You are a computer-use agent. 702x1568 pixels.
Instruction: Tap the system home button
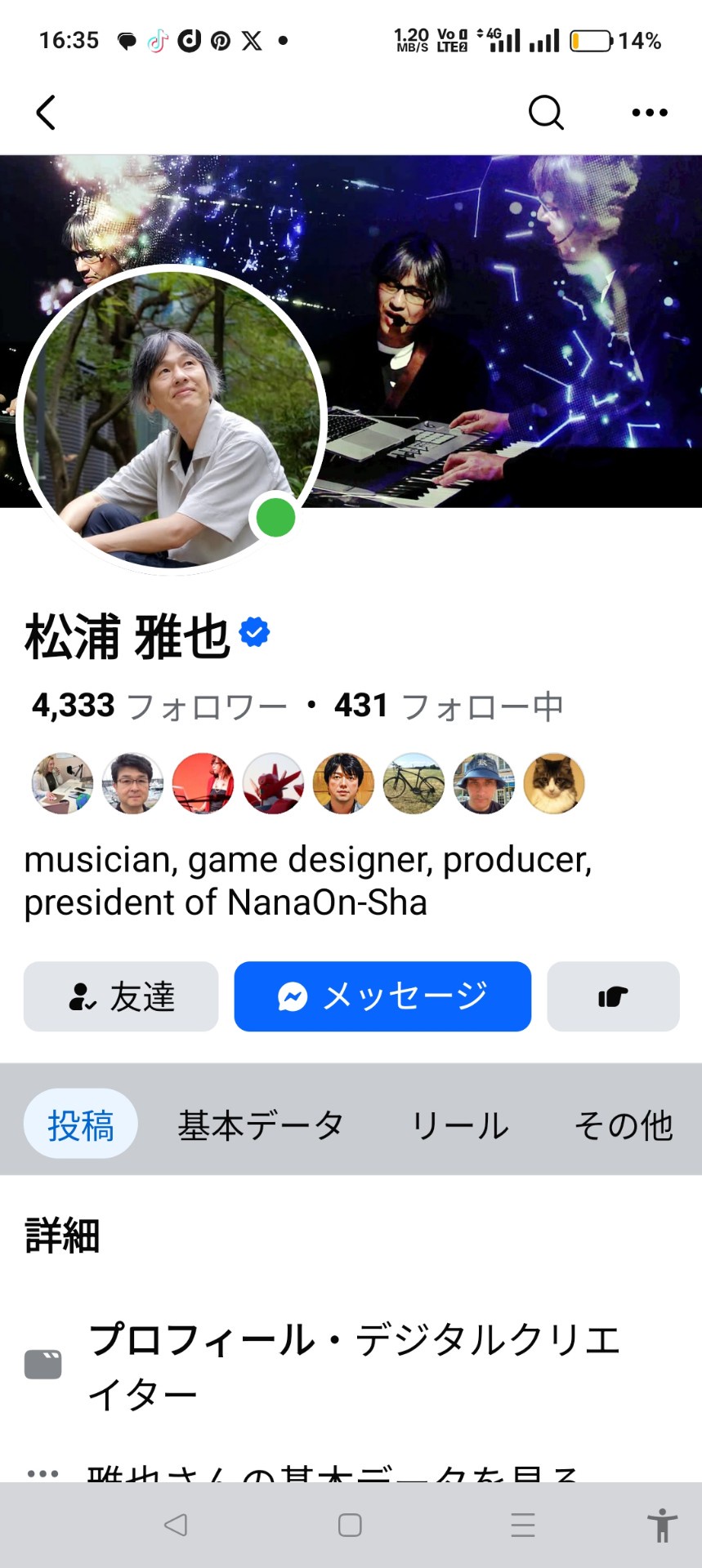click(x=350, y=1525)
